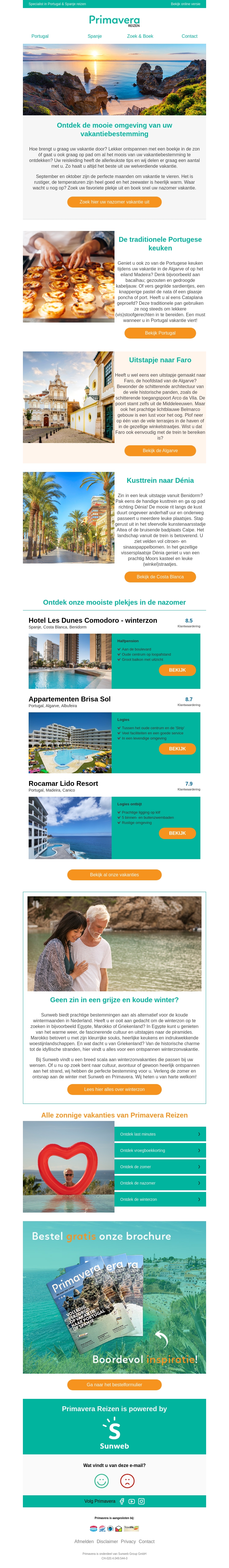This screenshot has width=229, height=1568.
Task: Open 'Lees hier alles over winterzon'
Action: pos(114,1090)
